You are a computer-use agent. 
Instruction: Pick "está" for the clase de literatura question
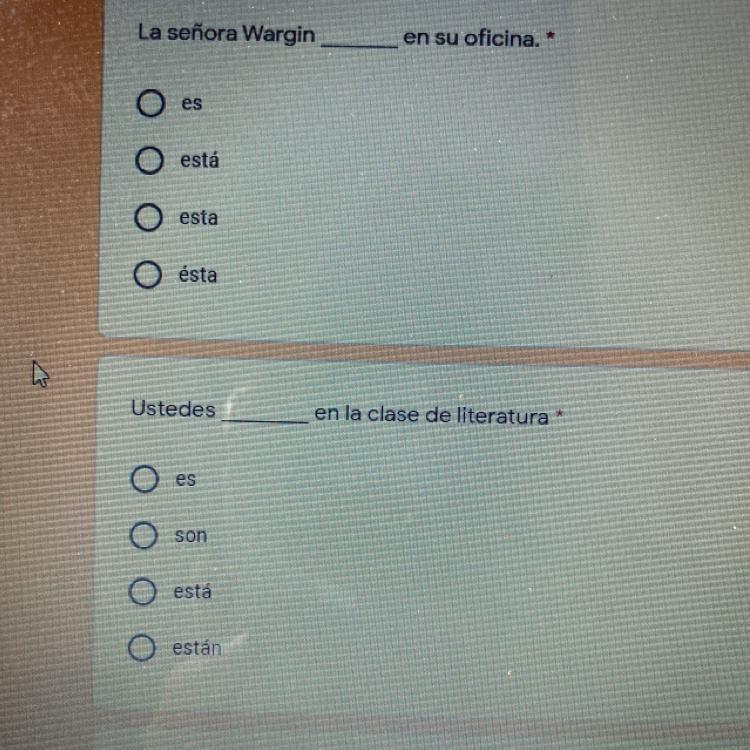point(143,591)
